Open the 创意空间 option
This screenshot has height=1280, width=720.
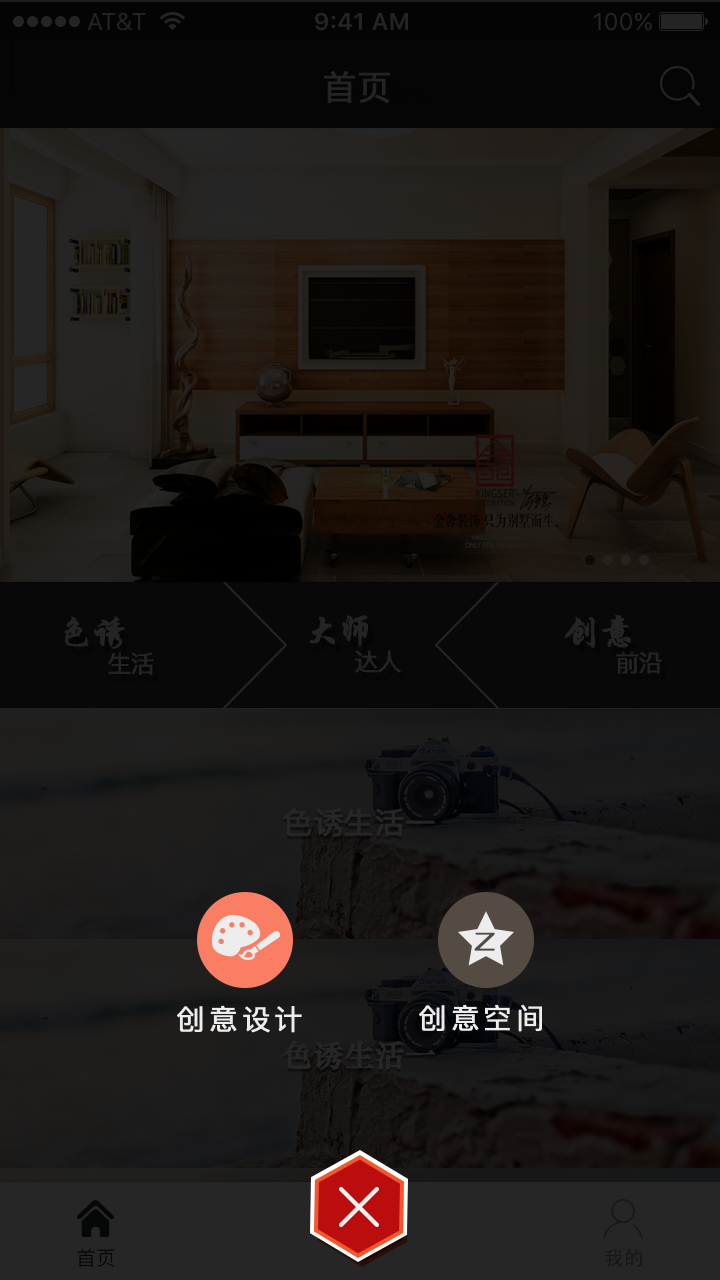[x=485, y=940]
